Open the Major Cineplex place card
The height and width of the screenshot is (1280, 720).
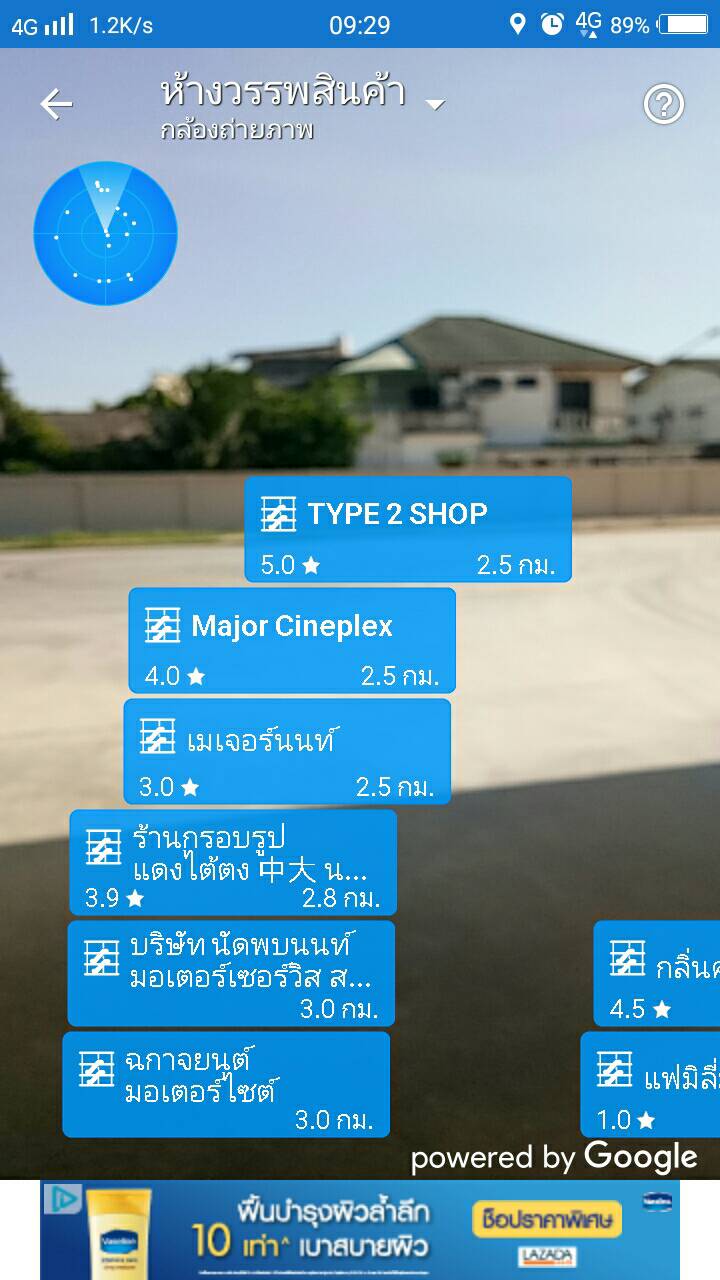(x=292, y=640)
